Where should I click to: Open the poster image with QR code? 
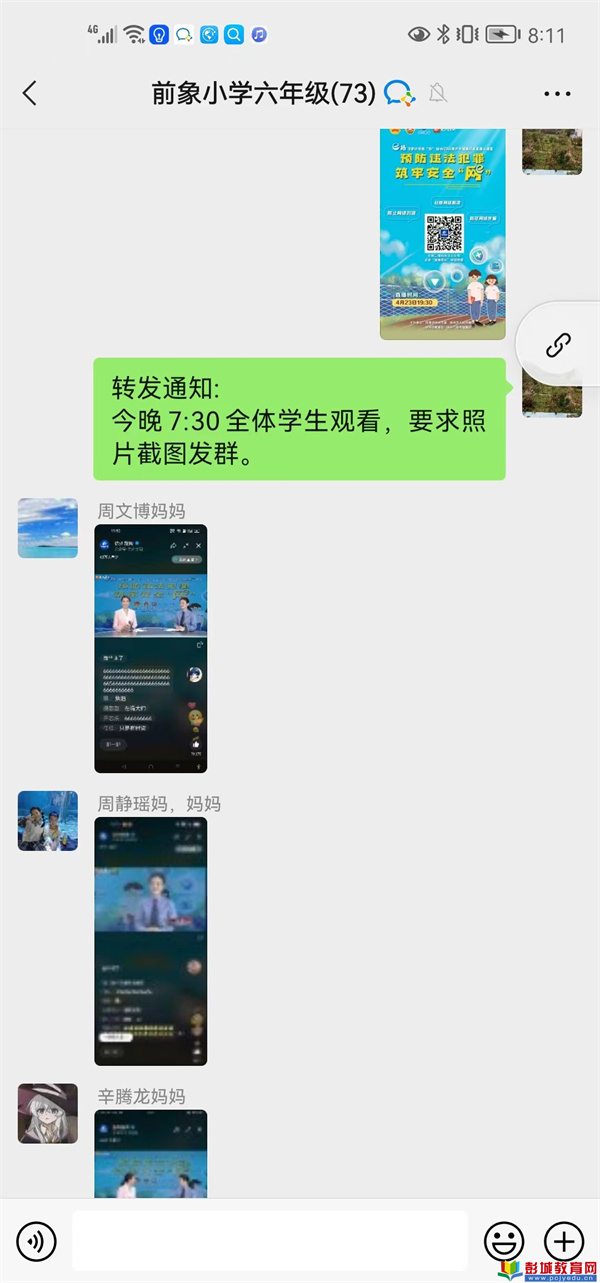pos(442,234)
